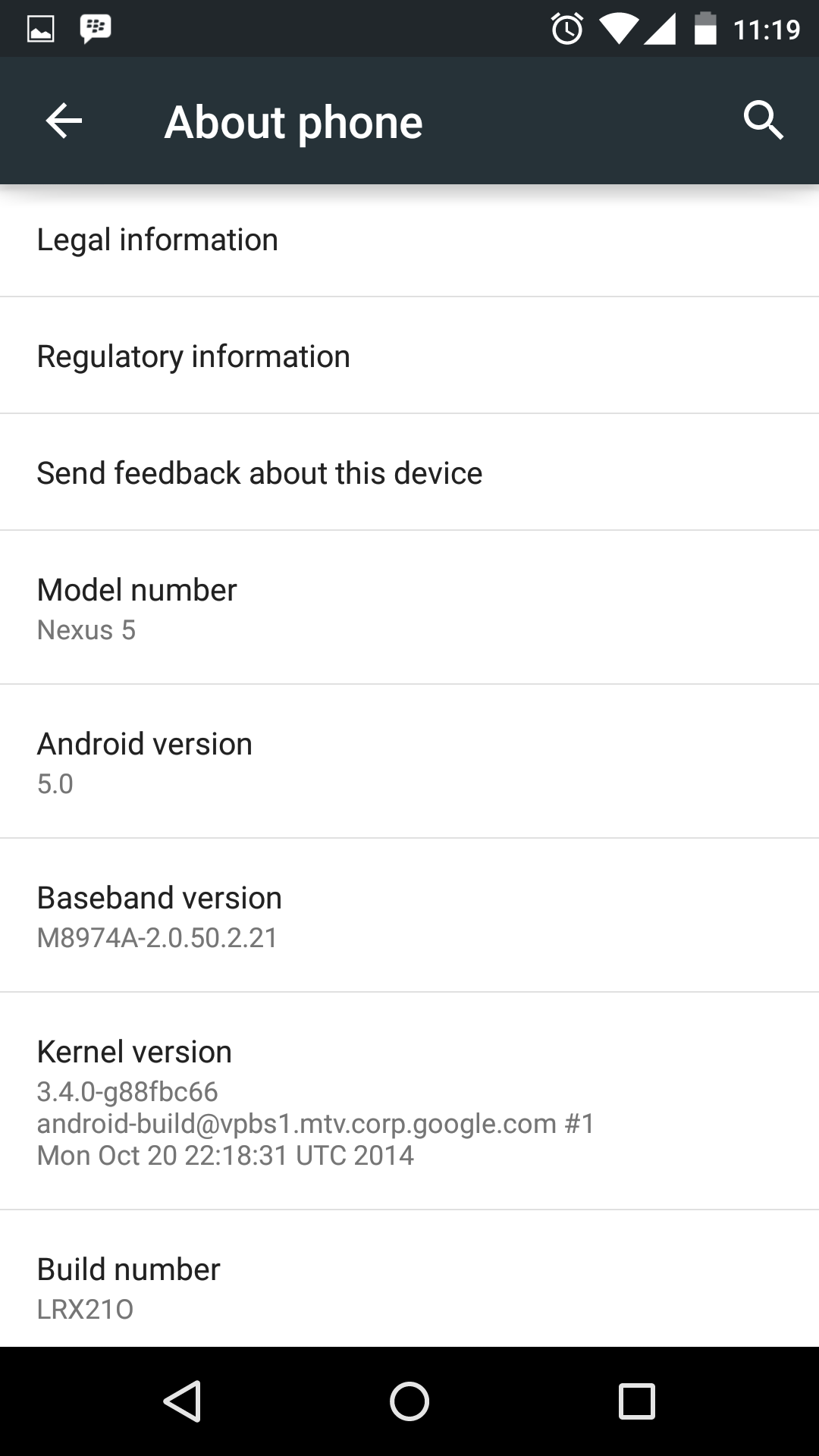Open settings search magnifier
The height and width of the screenshot is (1456, 819).
(x=763, y=121)
